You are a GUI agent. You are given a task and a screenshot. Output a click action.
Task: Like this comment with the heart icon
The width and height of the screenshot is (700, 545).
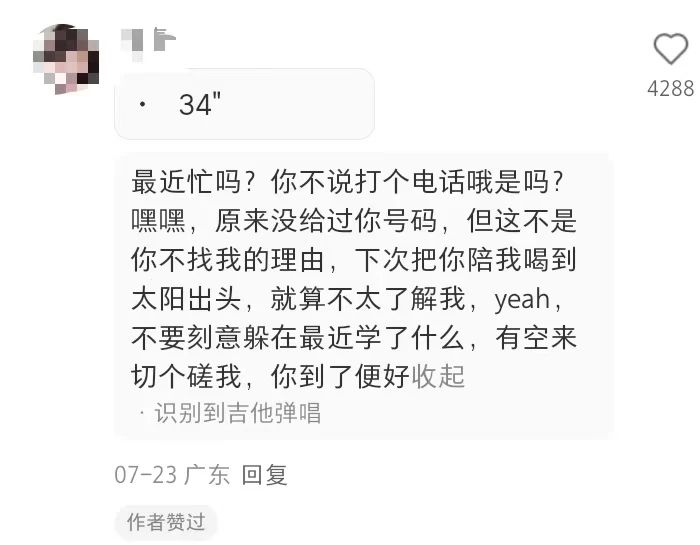pos(670,49)
